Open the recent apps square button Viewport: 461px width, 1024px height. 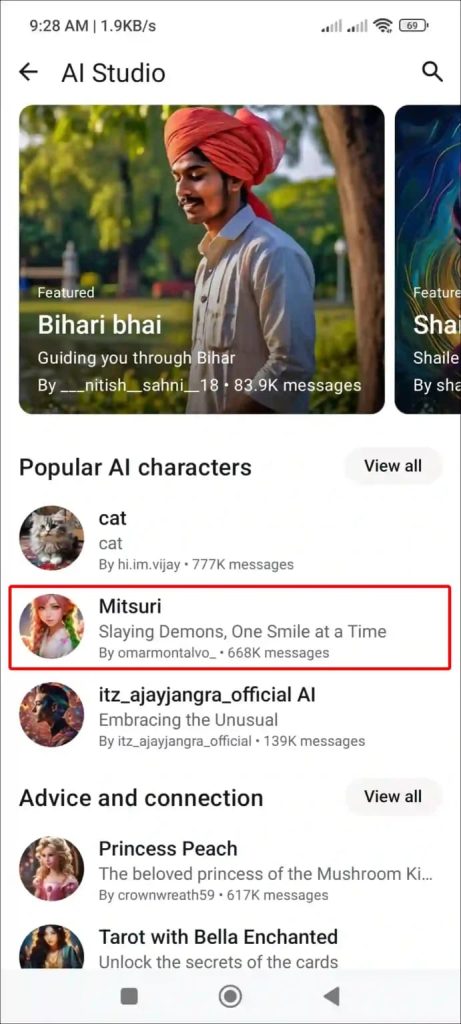click(x=129, y=996)
